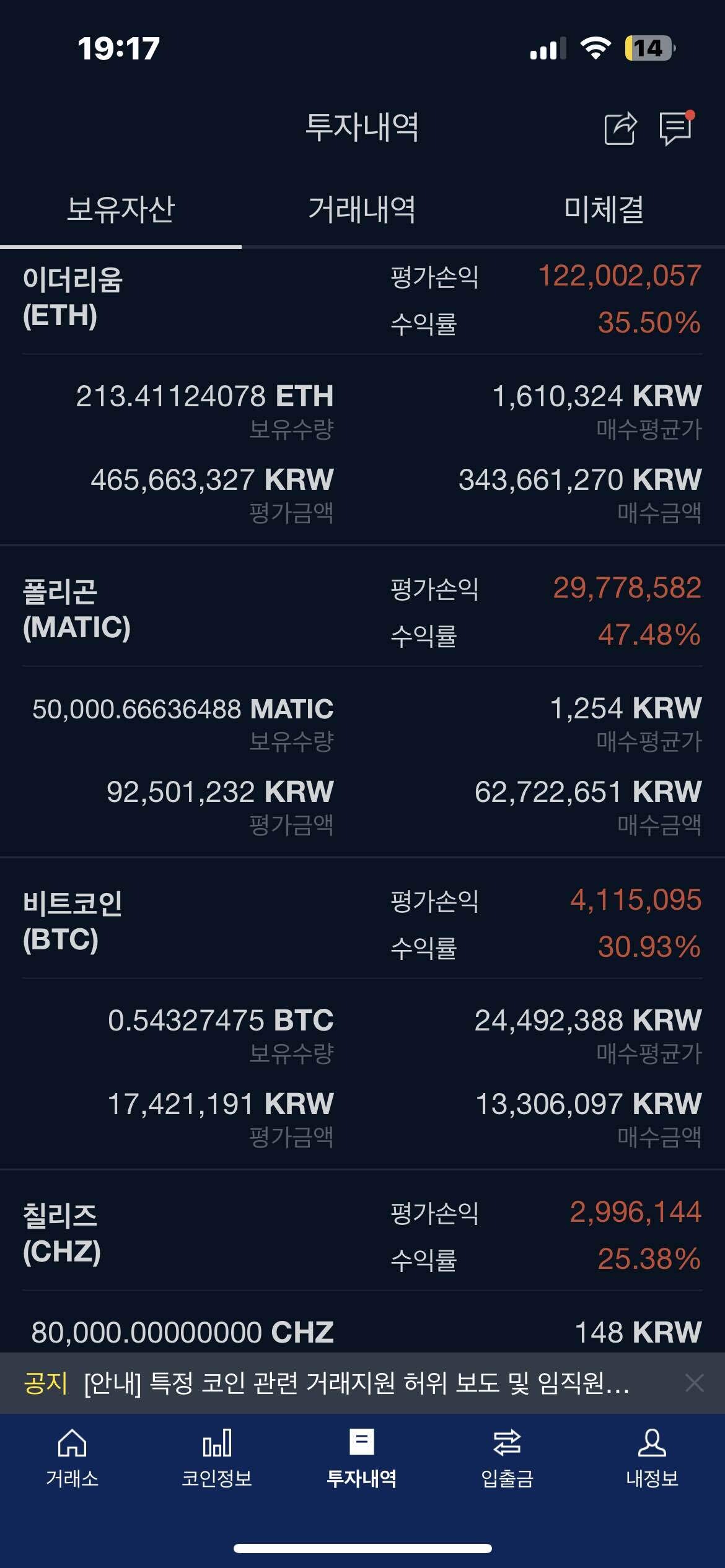The height and width of the screenshot is (1568, 725).
Task: Dismiss the 공지 notice banner
Action: click(694, 1383)
